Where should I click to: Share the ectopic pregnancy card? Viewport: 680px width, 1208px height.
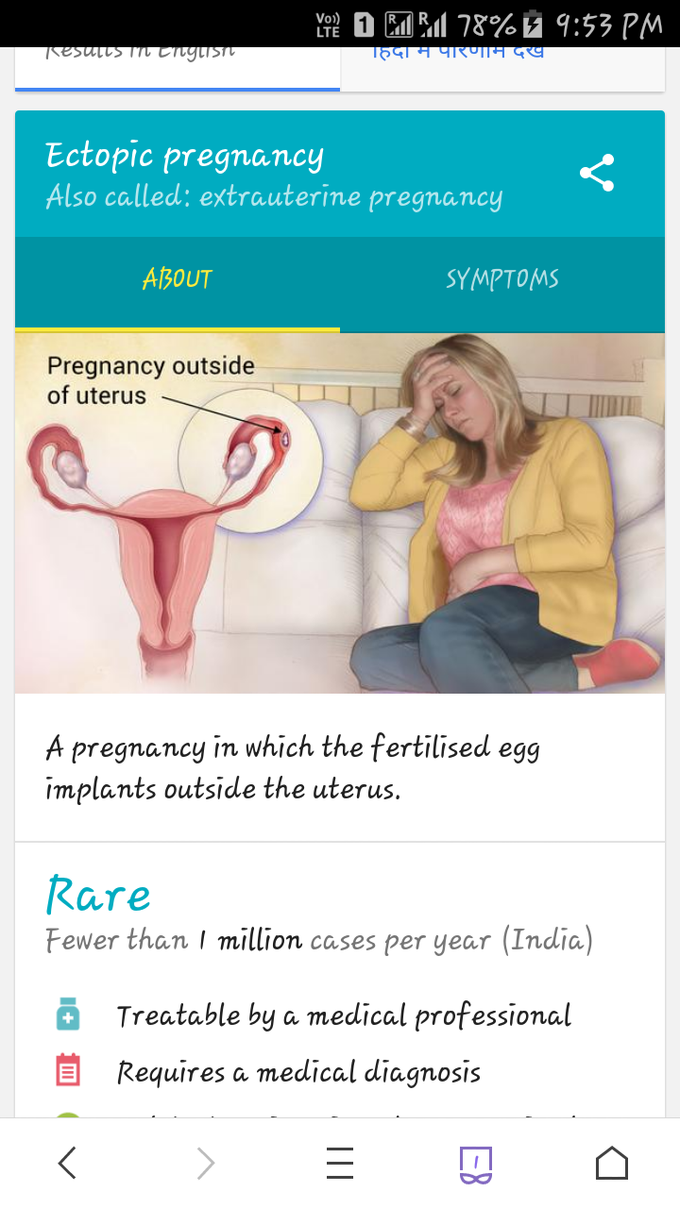(597, 173)
